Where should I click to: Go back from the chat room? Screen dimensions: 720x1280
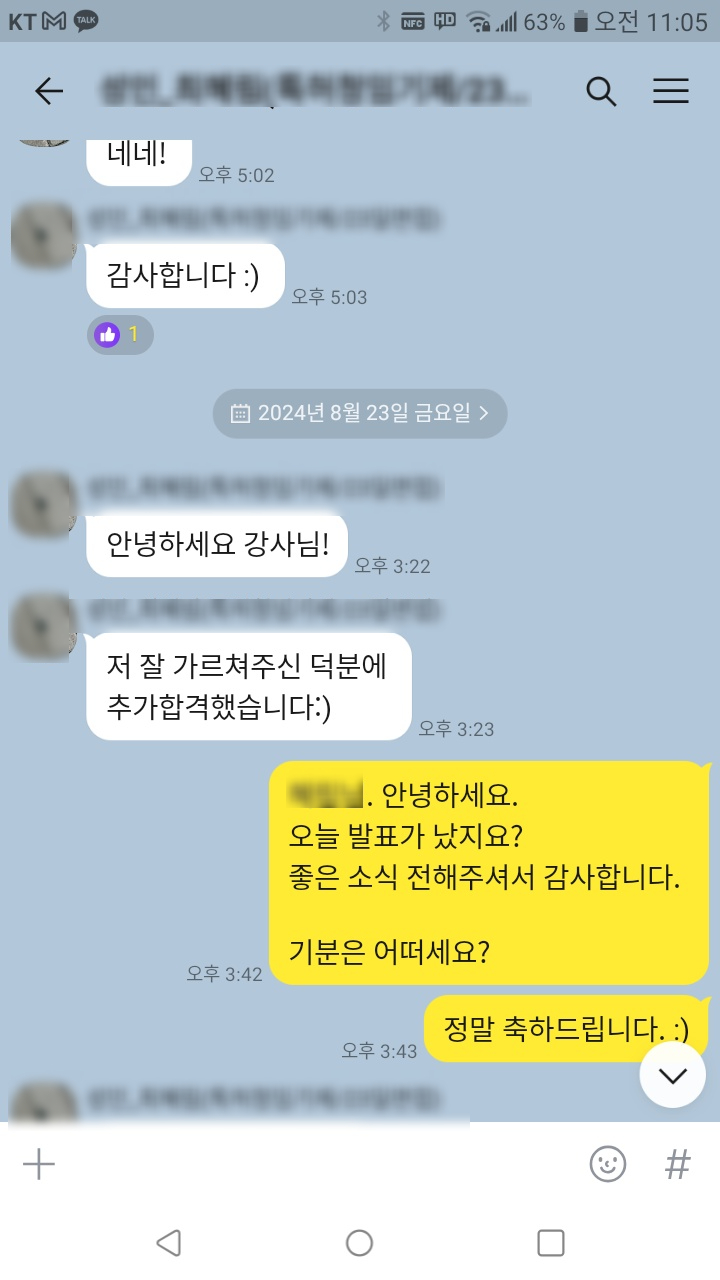point(48,91)
